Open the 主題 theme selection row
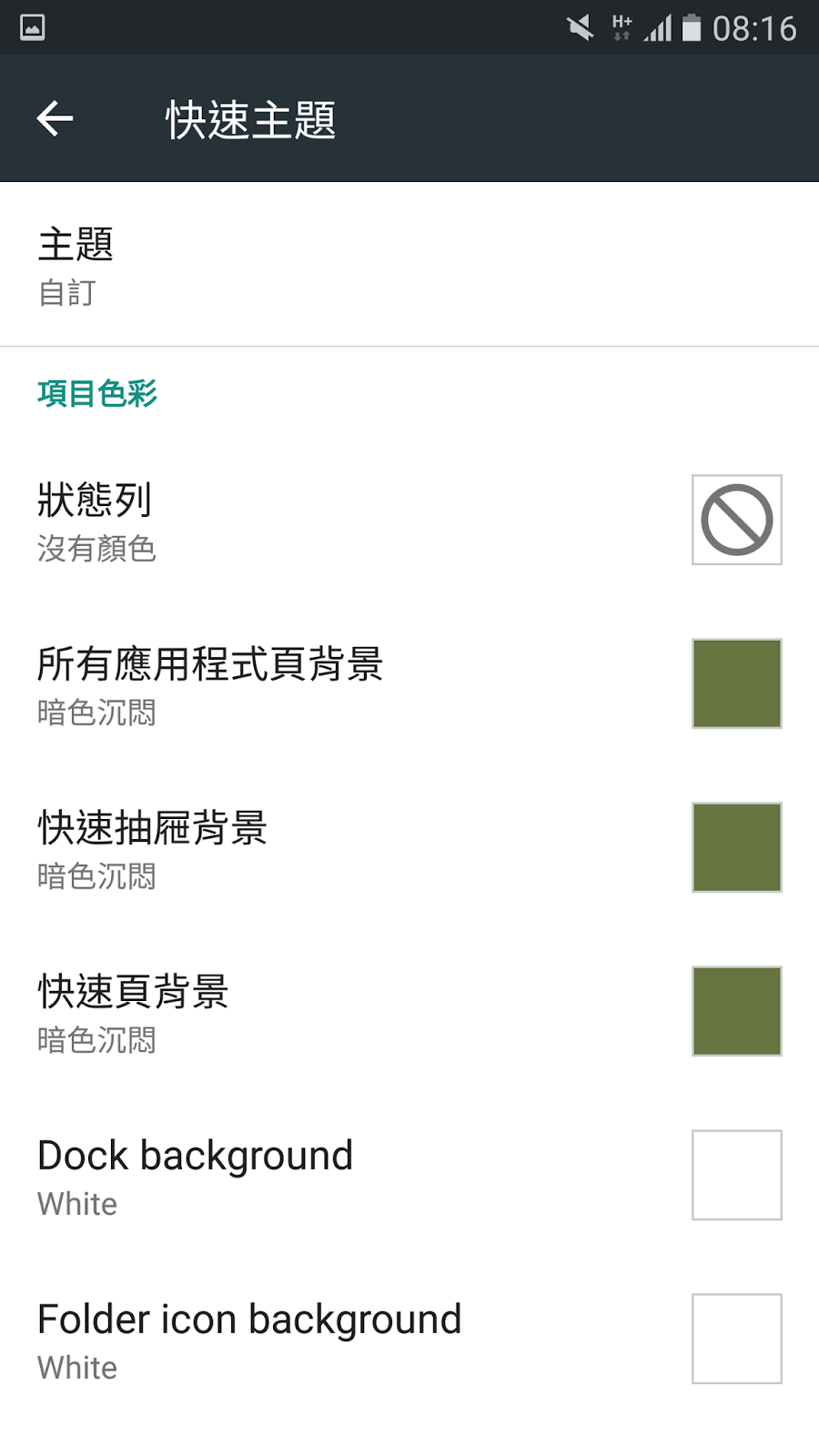The image size is (819, 1456). pyautogui.click(x=273, y=266)
